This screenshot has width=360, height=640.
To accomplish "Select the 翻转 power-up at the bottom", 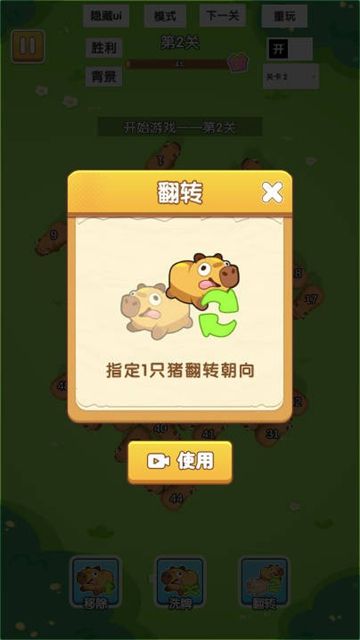I will 264,582.
